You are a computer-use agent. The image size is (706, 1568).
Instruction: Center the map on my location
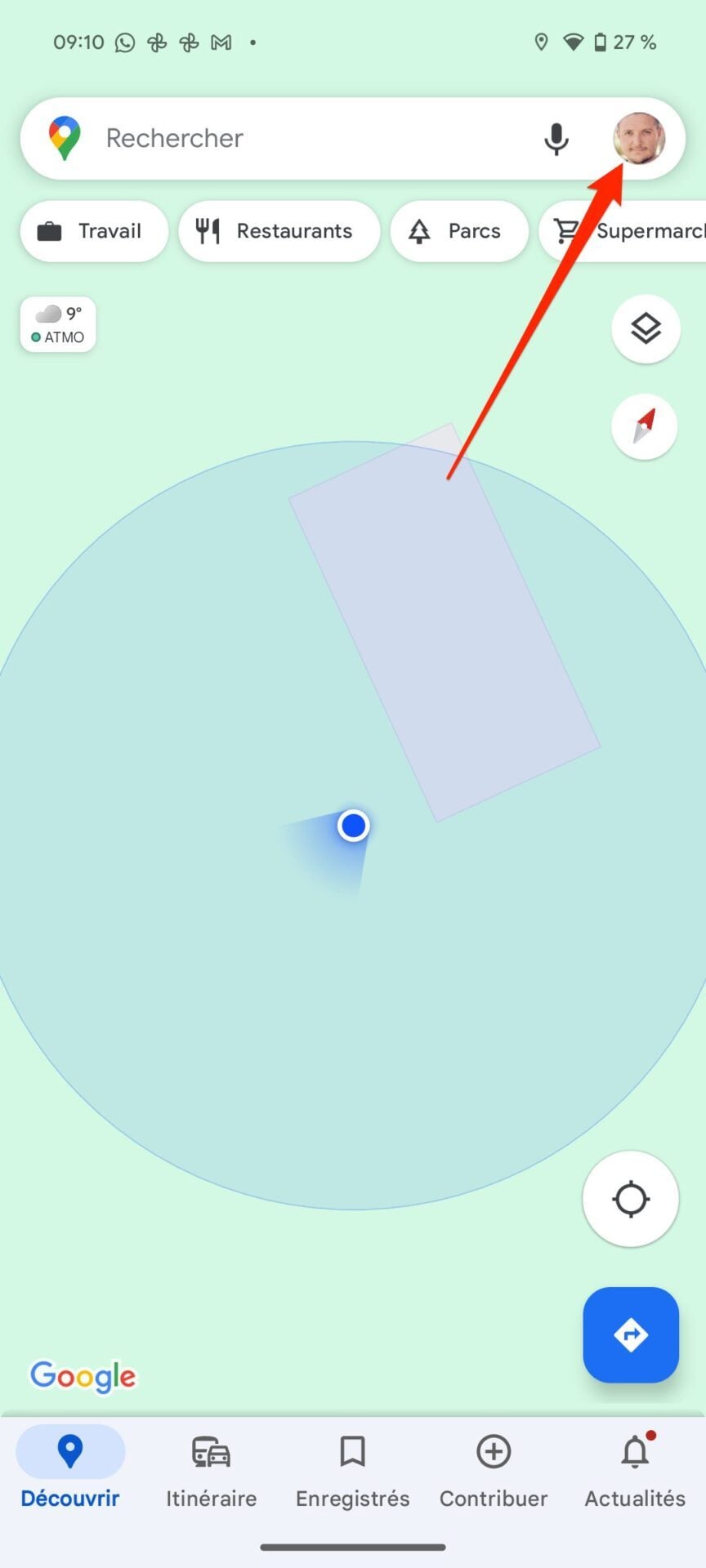[x=630, y=1199]
